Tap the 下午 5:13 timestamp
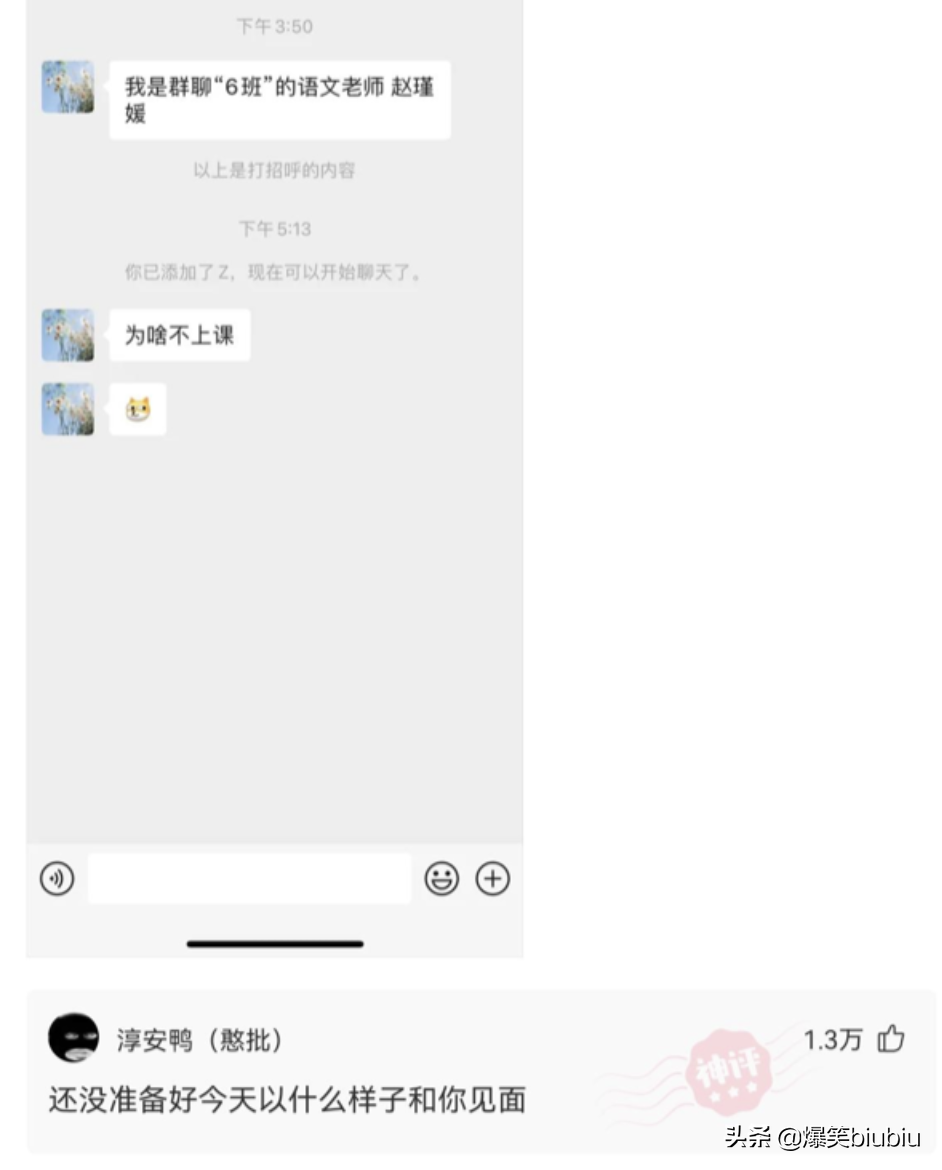 275,228
